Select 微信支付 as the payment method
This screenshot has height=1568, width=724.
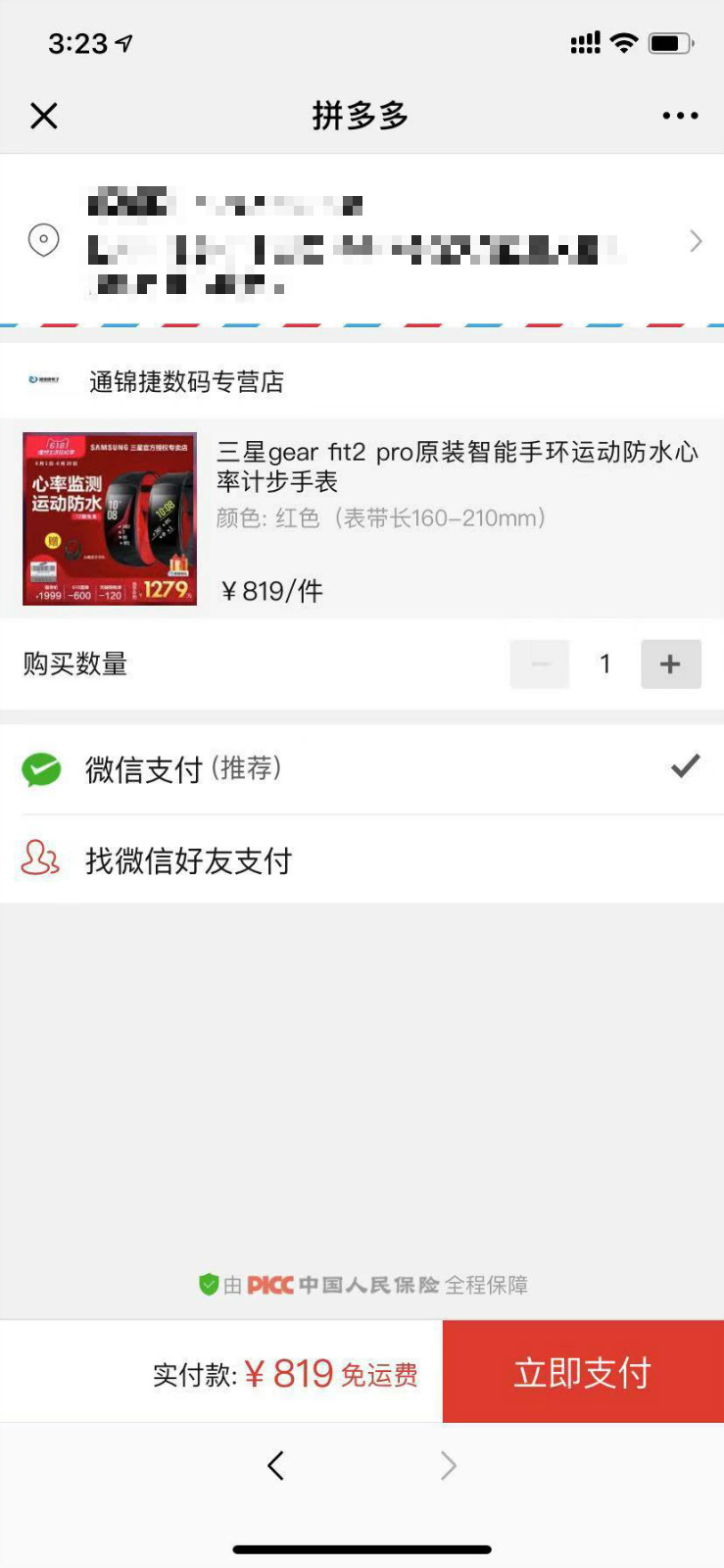pyautogui.click(x=362, y=769)
